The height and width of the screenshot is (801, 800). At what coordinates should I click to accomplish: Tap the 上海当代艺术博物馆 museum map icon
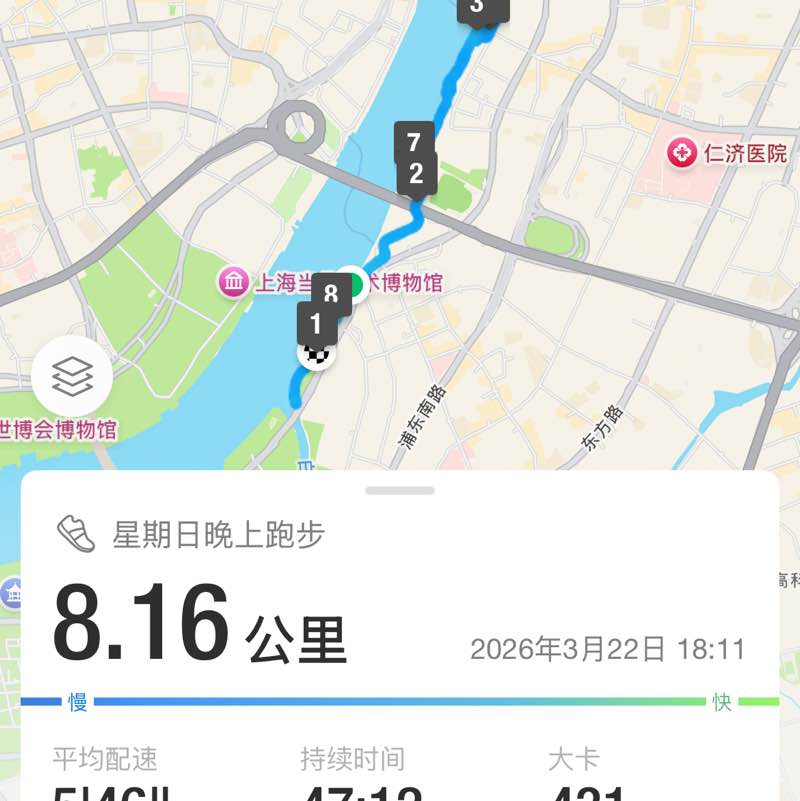point(233,283)
